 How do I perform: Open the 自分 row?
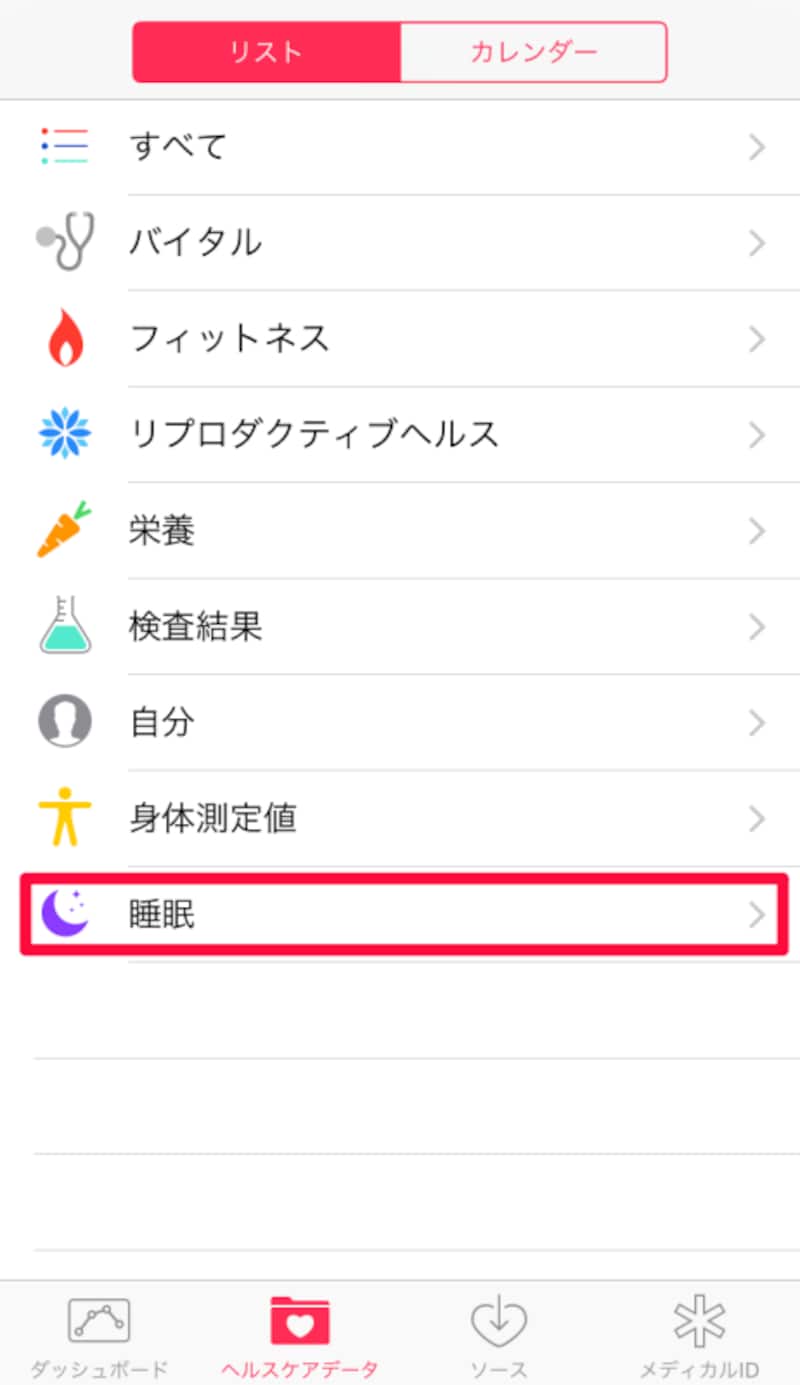pos(400,722)
